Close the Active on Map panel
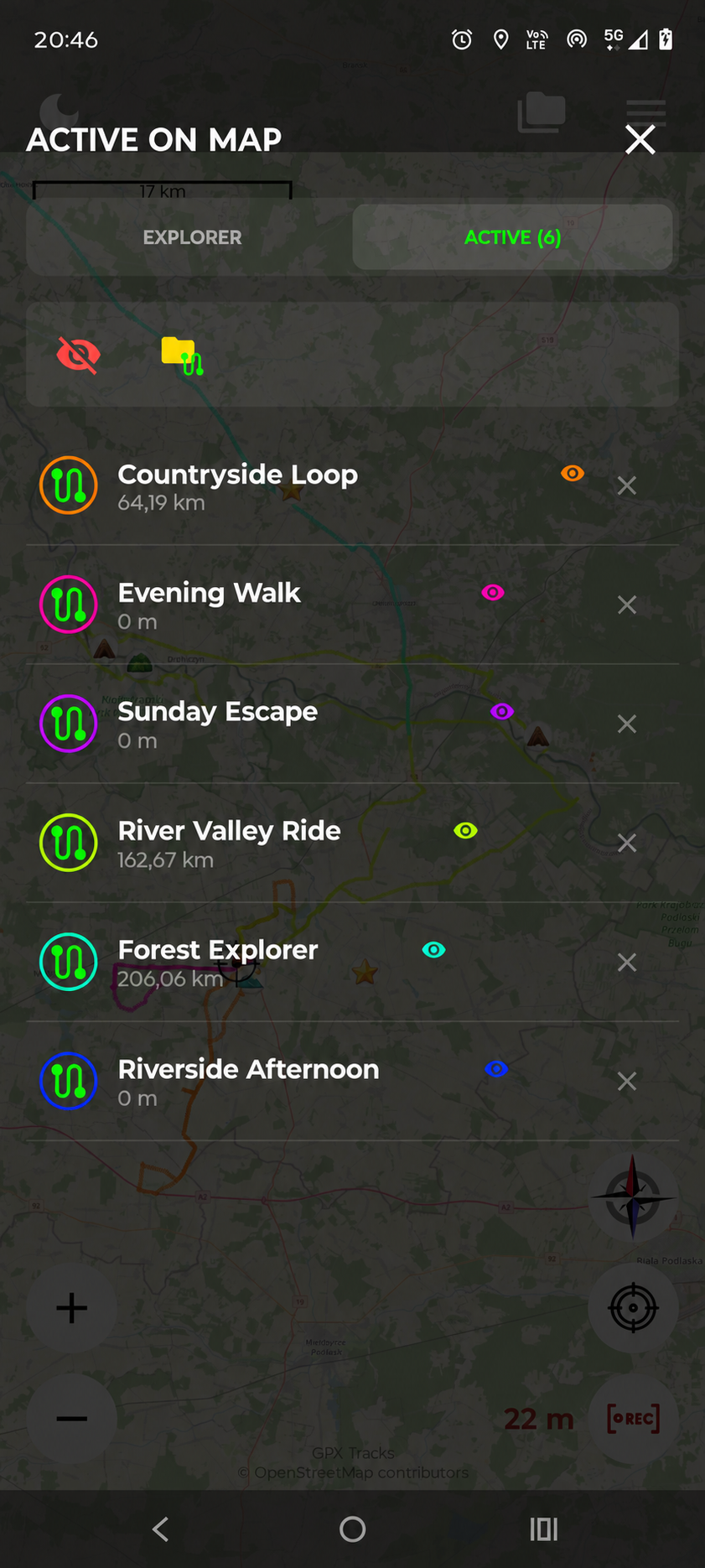This screenshot has width=705, height=1568. click(640, 140)
